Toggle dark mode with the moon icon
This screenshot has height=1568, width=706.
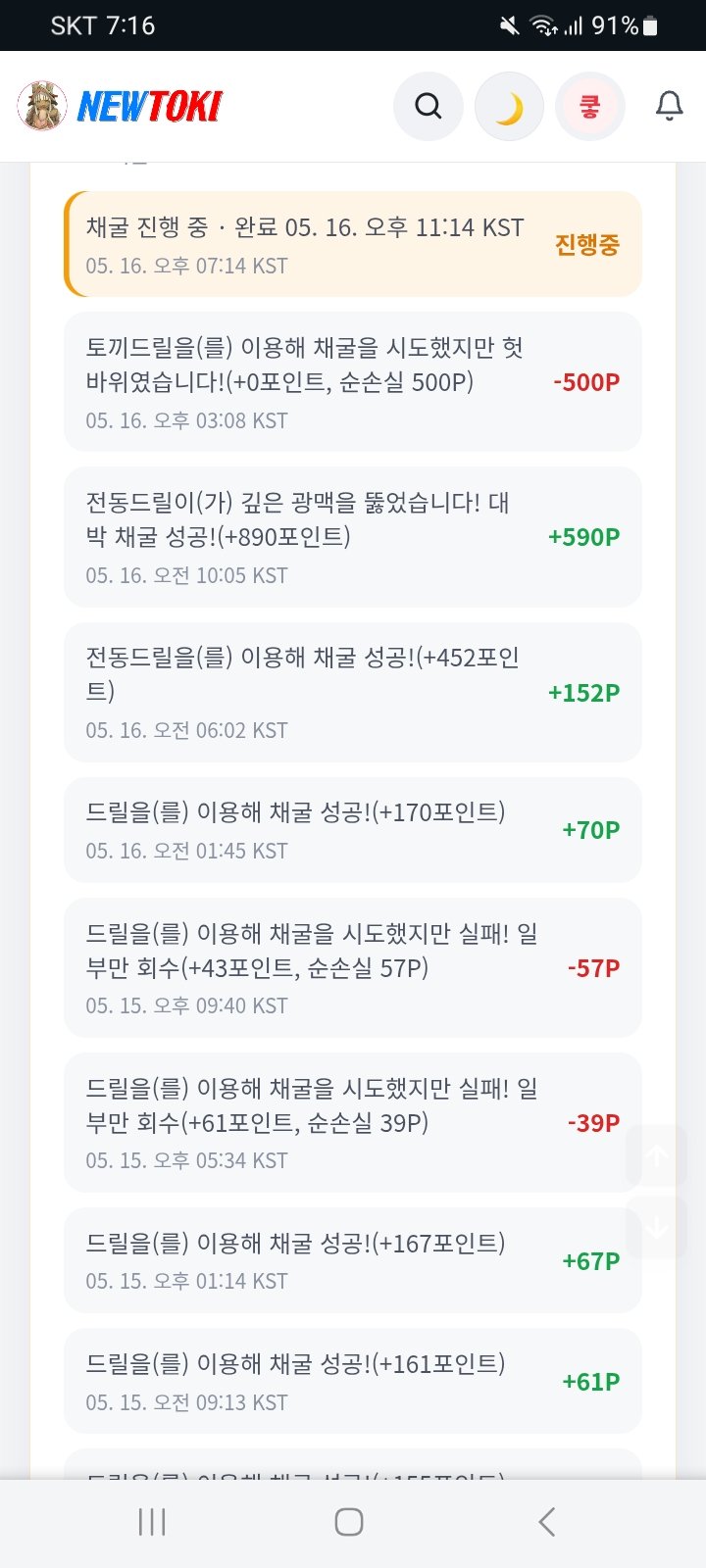point(509,106)
